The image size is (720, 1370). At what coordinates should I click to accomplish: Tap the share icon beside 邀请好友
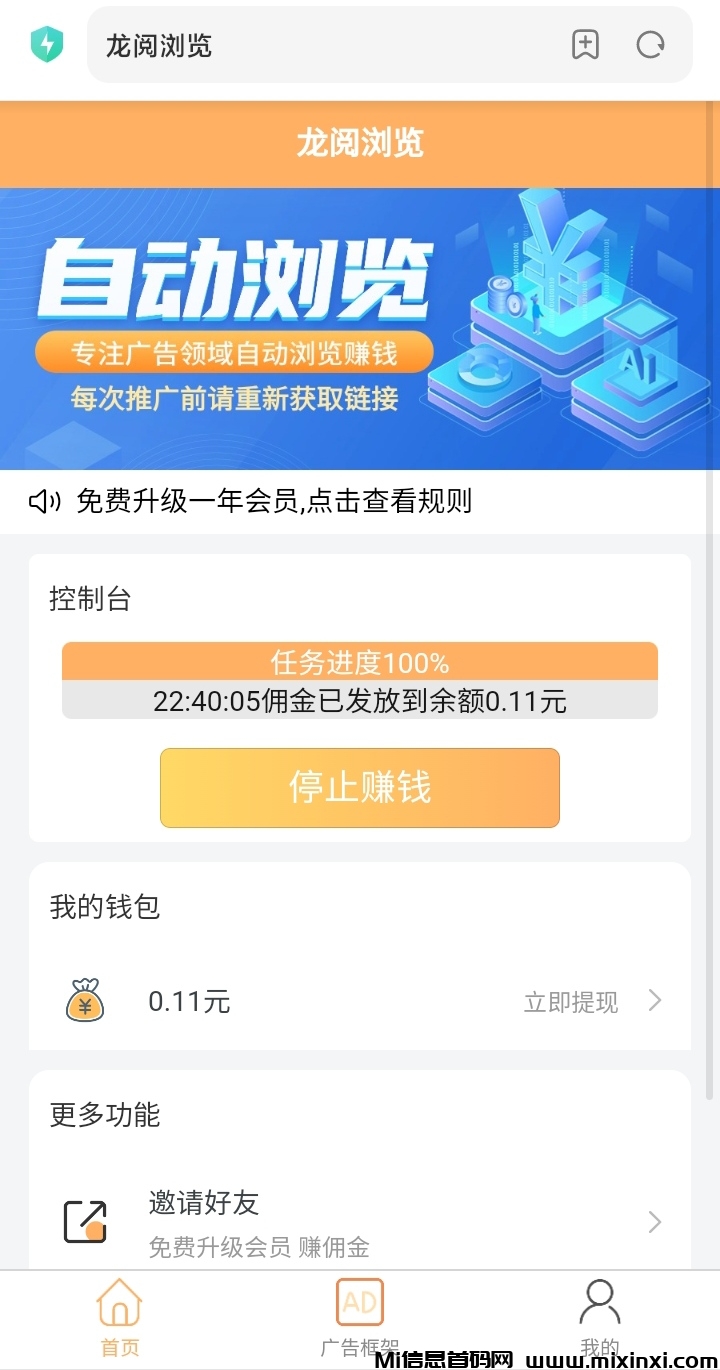click(x=85, y=1220)
